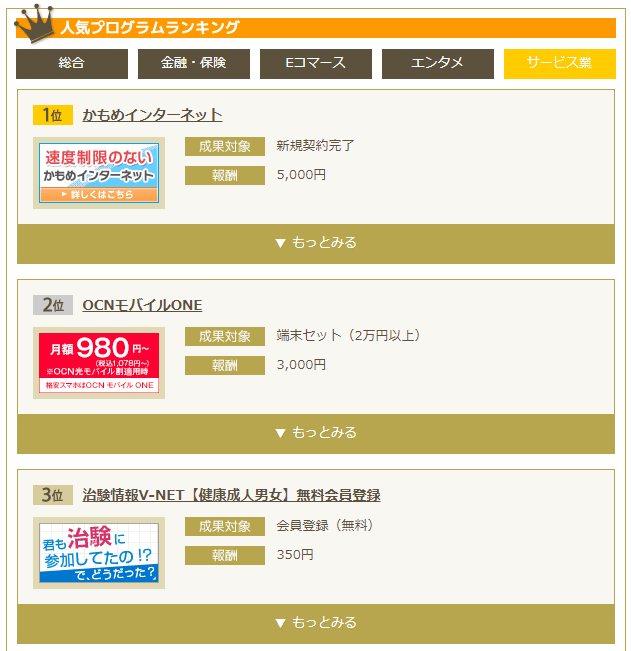Viewport: 631px width, 651px height.
Task: Expand もっとみる under かもめインターネット
Action: (x=316, y=243)
